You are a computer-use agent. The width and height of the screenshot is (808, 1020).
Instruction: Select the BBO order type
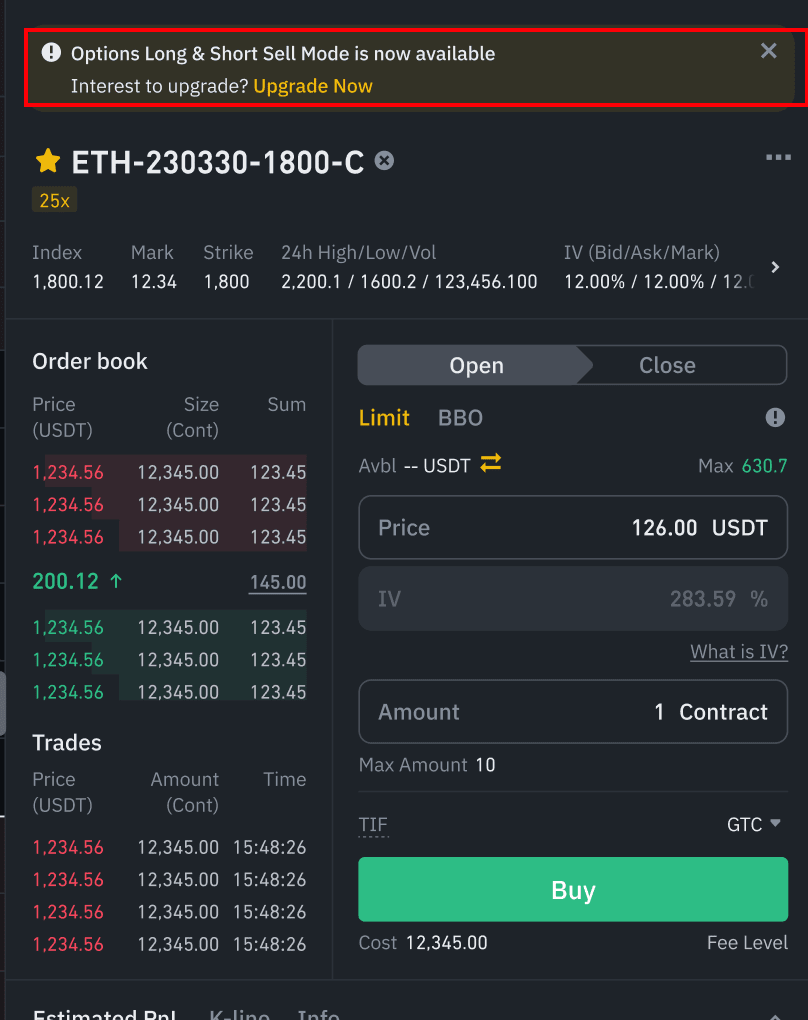click(x=460, y=418)
